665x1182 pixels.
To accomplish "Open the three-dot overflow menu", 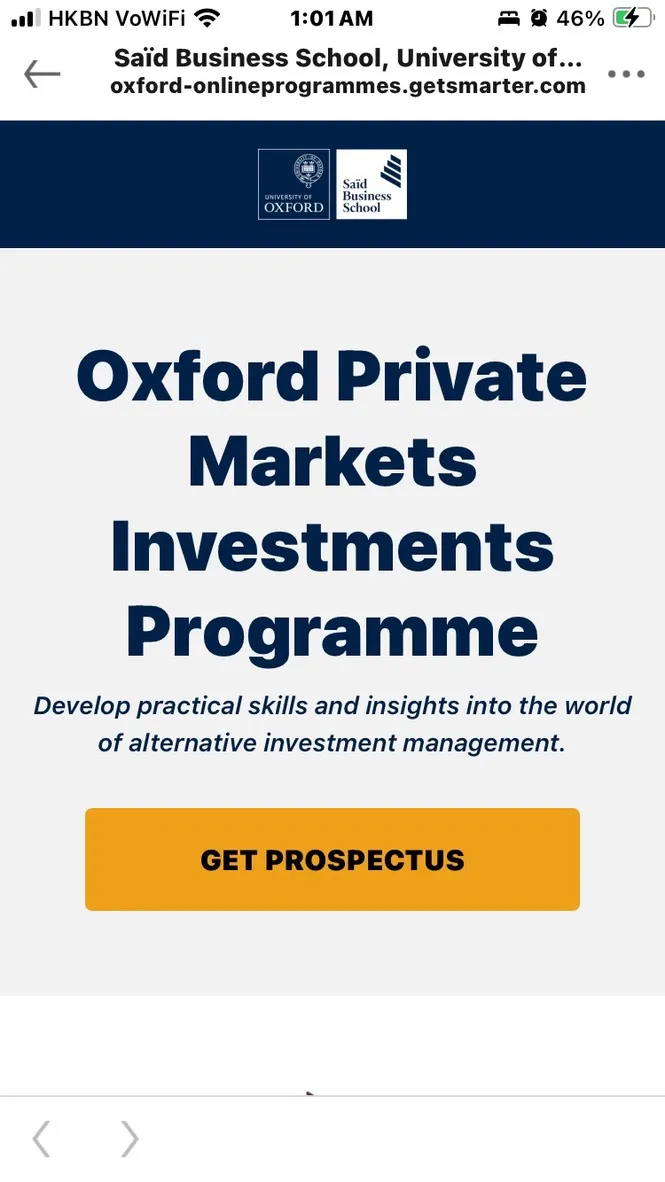I will [x=626, y=74].
